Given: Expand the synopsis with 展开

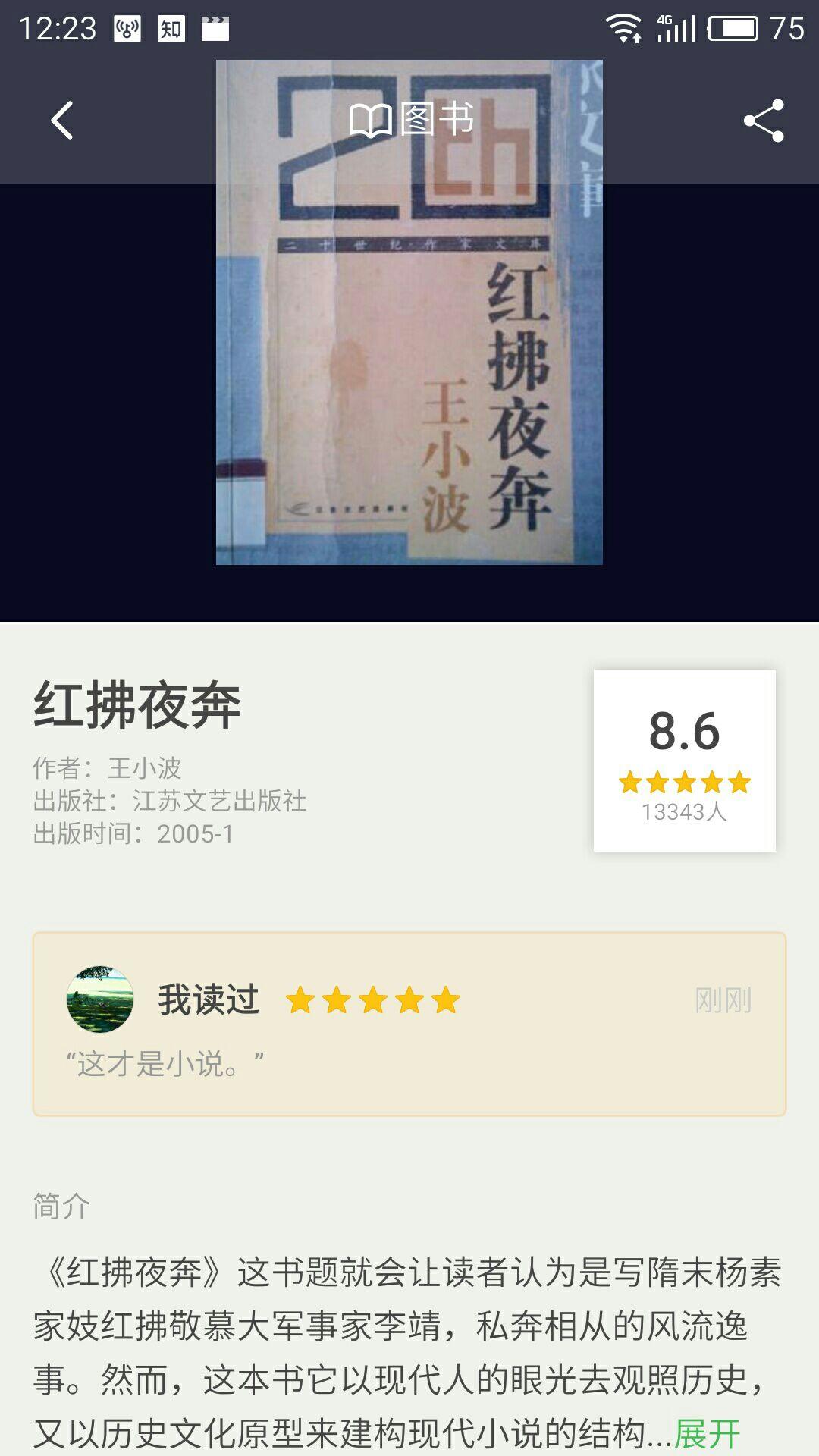Looking at the screenshot, I should point(707,1434).
